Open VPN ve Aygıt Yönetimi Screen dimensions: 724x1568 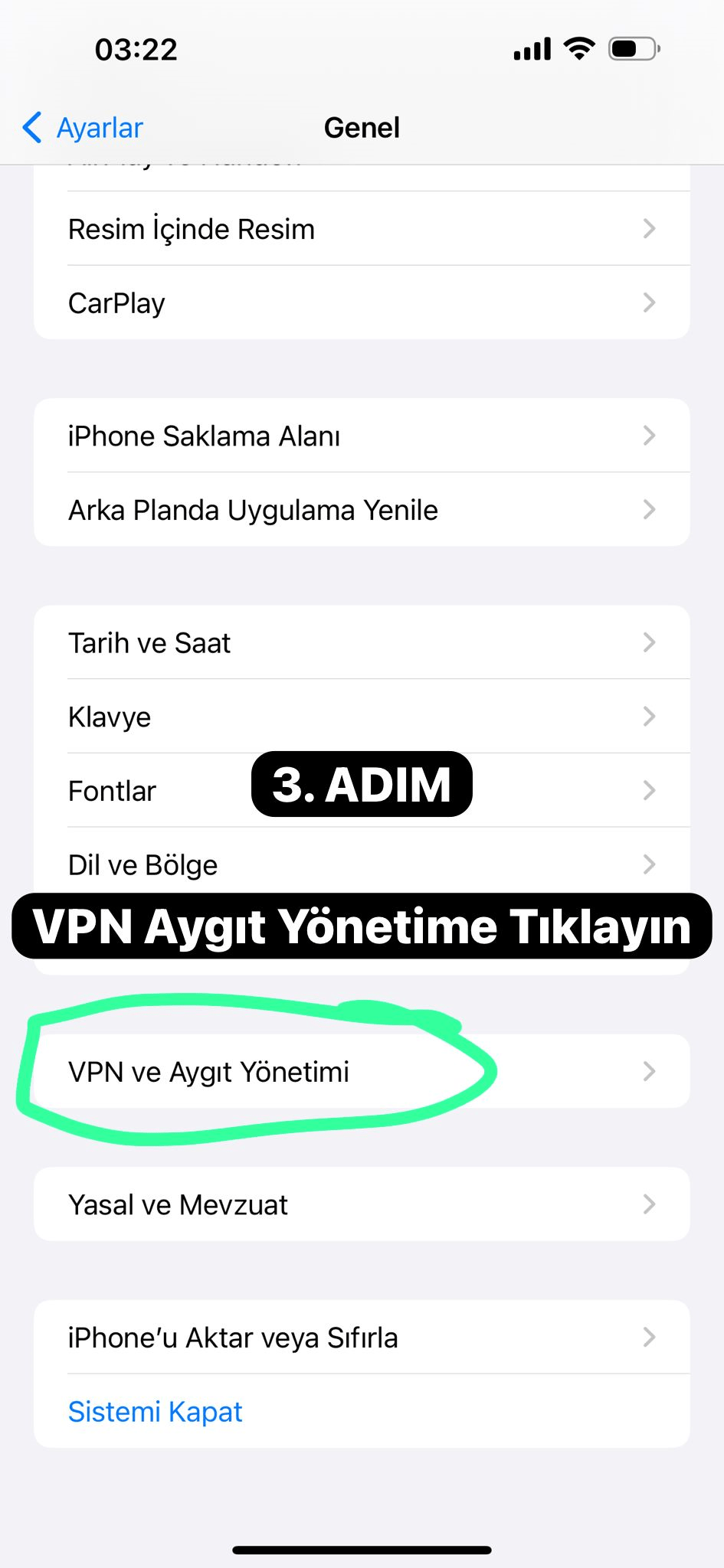click(x=360, y=1072)
